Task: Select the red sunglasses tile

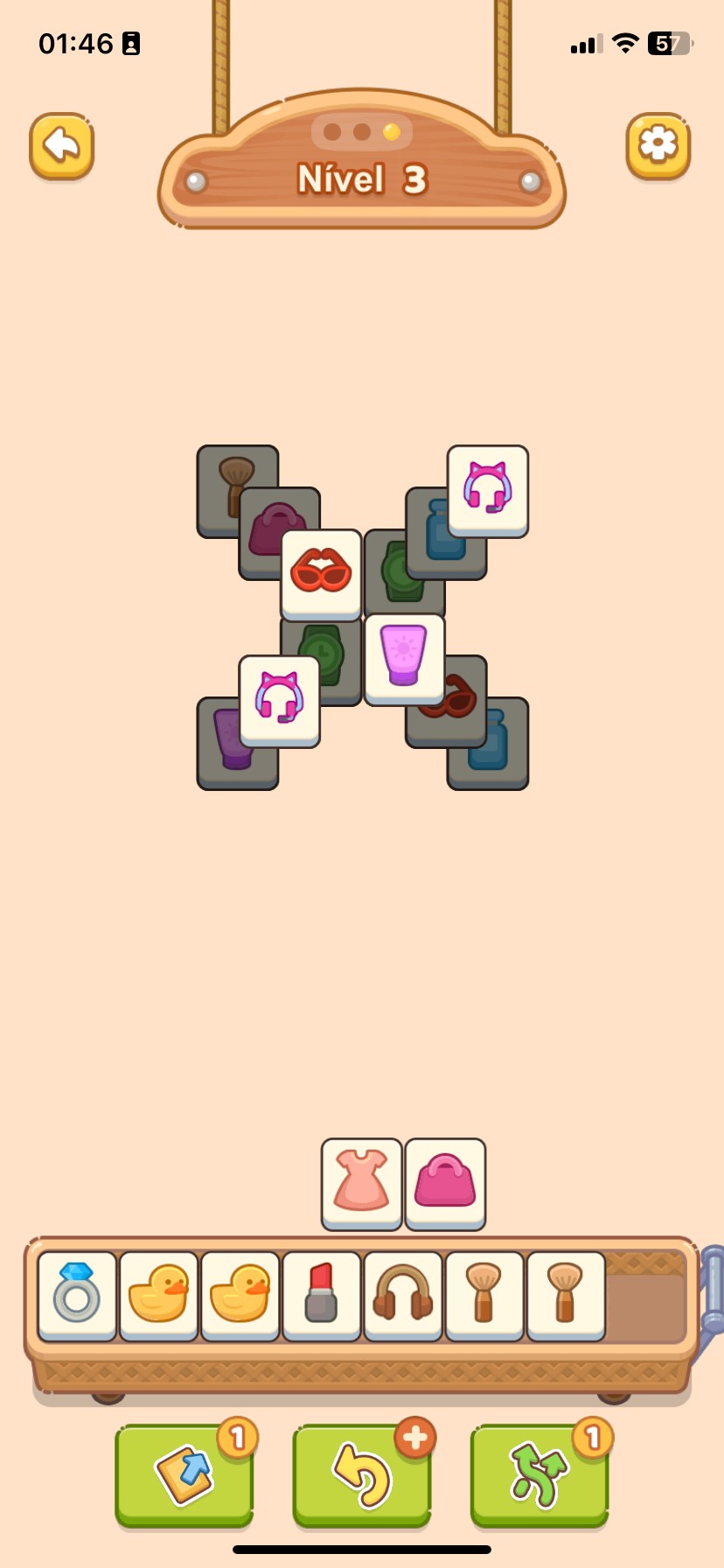Action: [321, 572]
